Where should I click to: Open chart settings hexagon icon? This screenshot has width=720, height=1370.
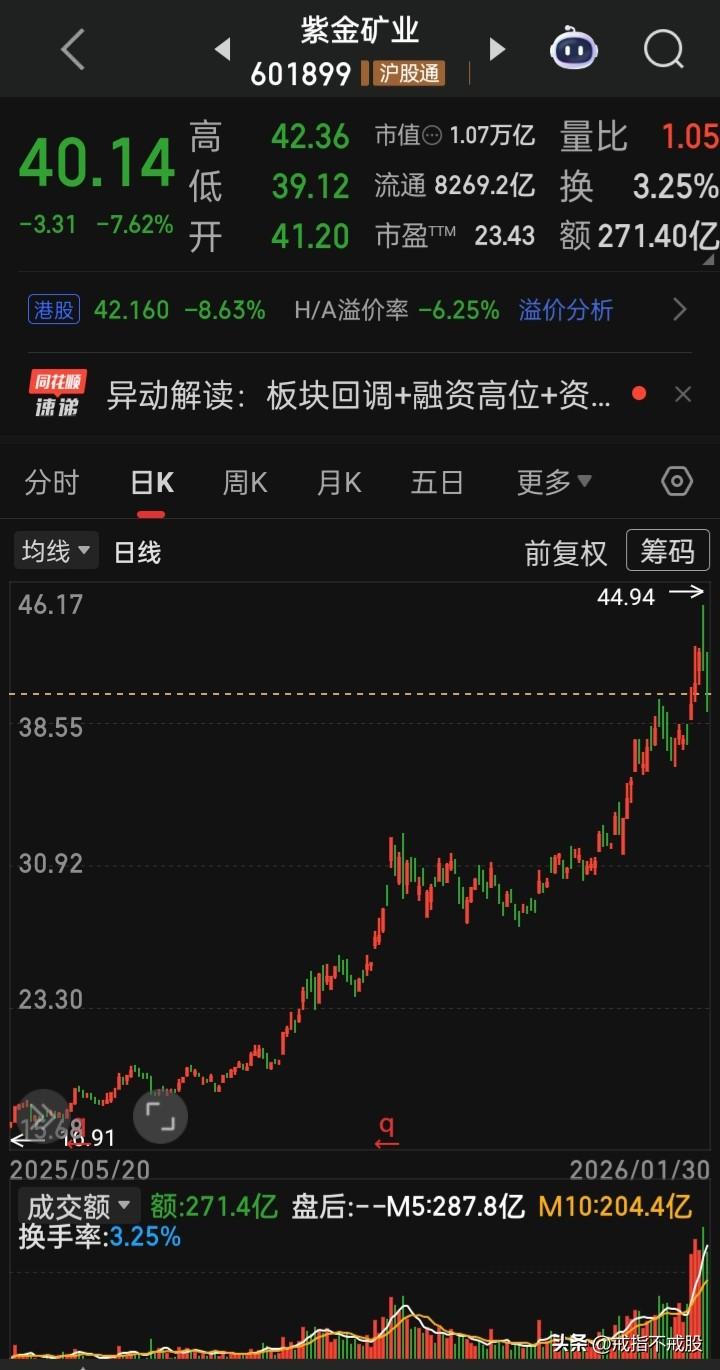[x=677, y=482]
